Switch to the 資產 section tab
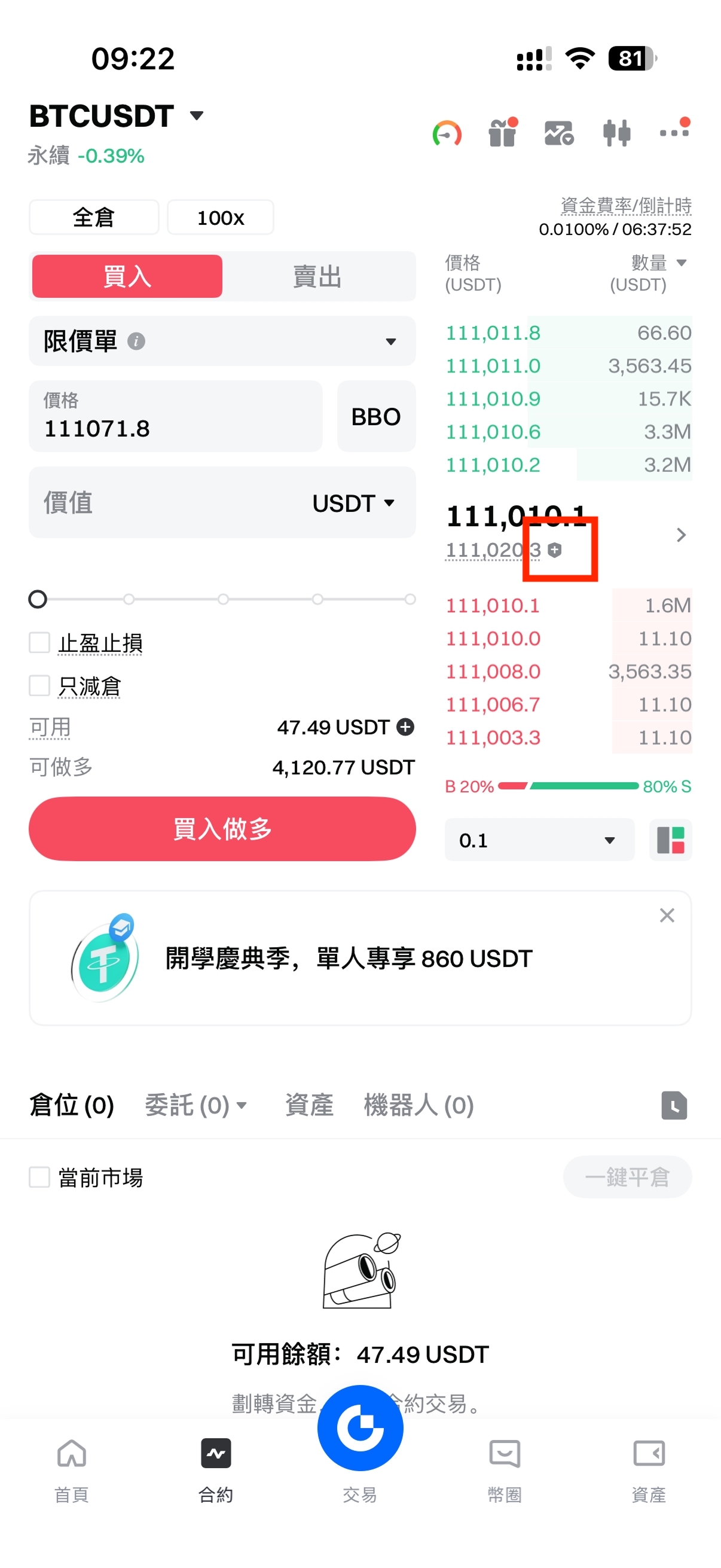Screen dimensions: 721x1568 click(309, 1105)
